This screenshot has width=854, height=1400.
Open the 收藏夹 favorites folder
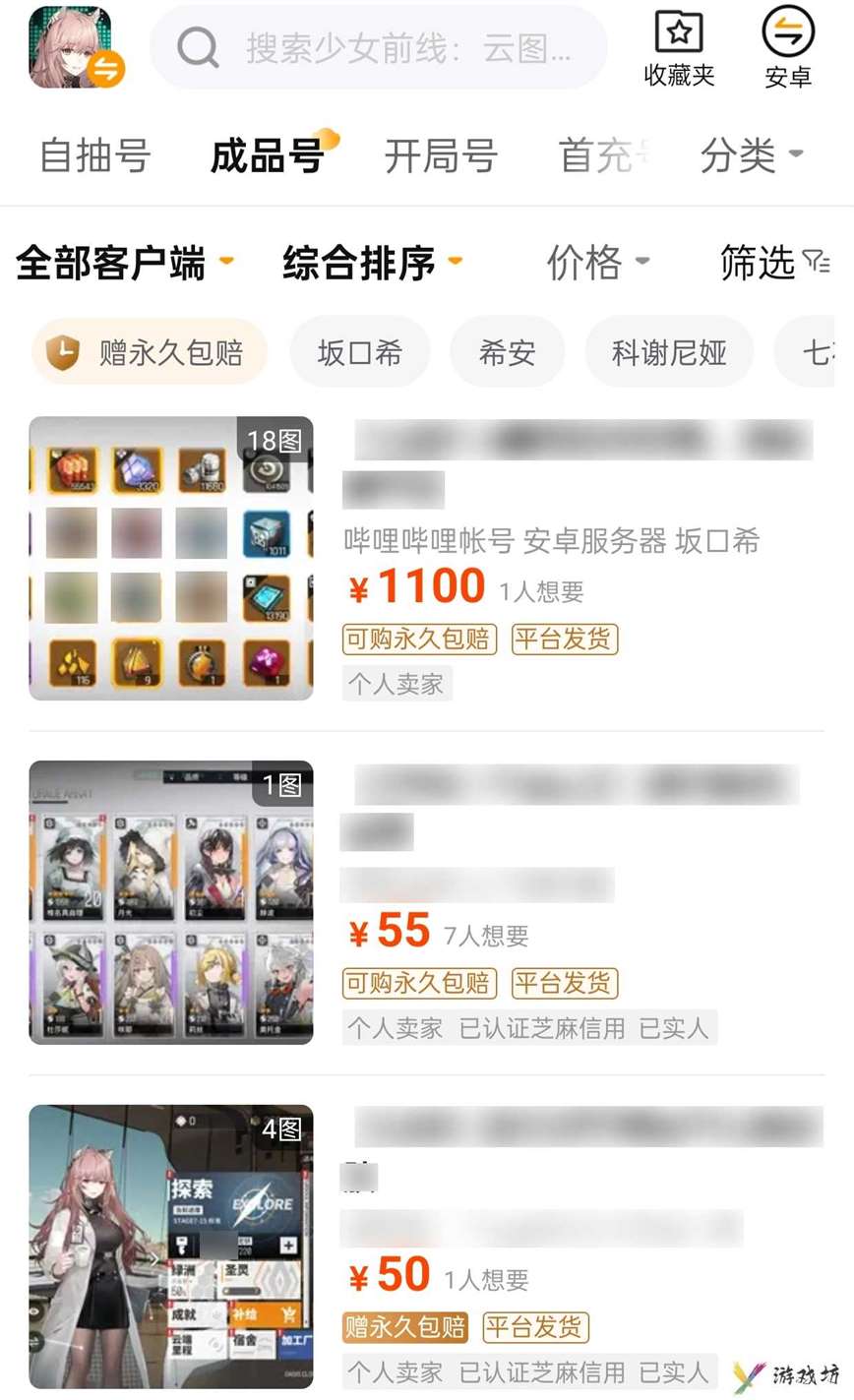tap(679, 47)
